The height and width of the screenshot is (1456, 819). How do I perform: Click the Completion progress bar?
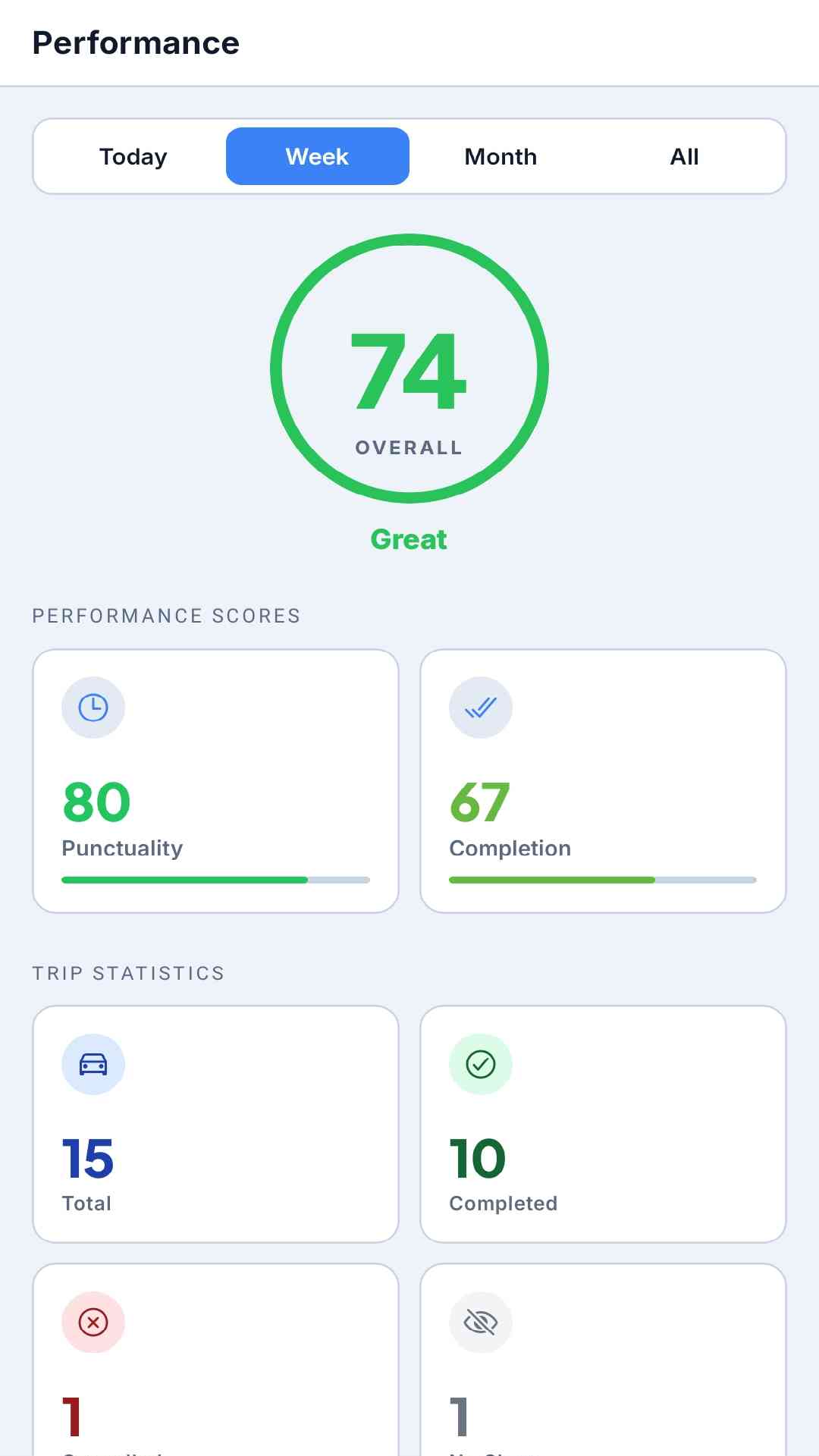tap(603, 880)
